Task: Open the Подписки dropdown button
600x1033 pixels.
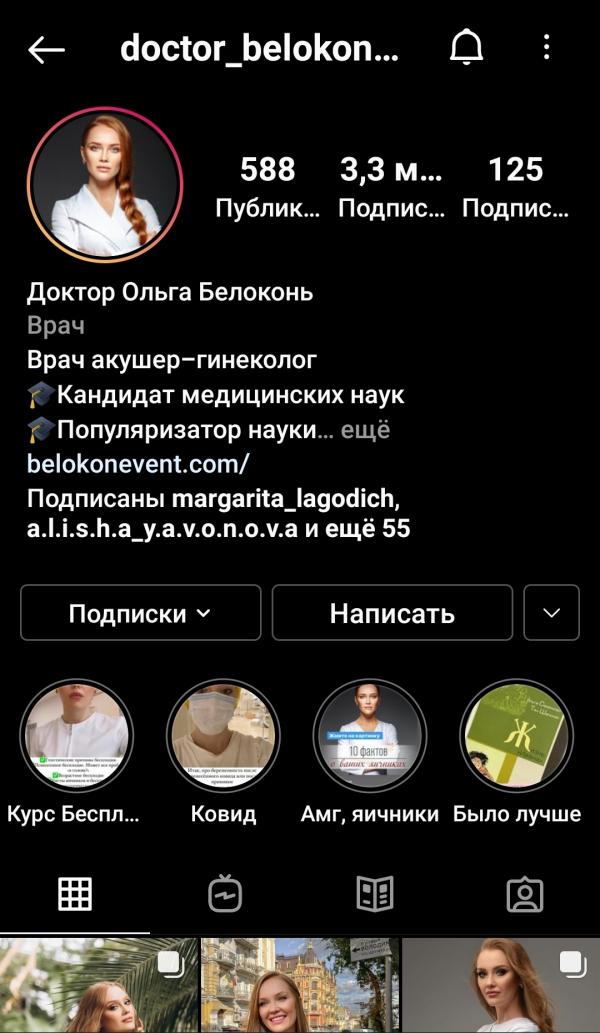Action: [141, 613]
